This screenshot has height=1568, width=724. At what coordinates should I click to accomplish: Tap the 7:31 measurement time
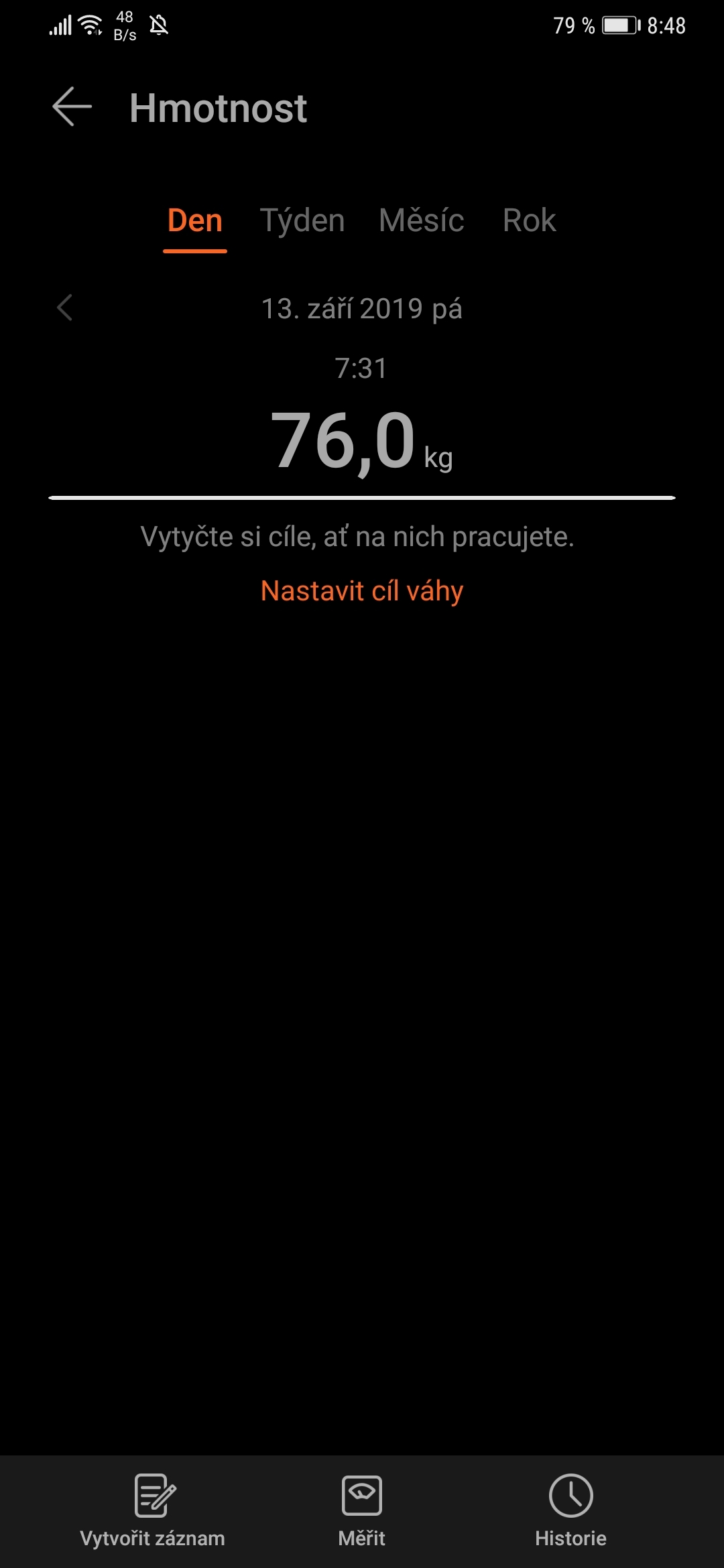362,368
